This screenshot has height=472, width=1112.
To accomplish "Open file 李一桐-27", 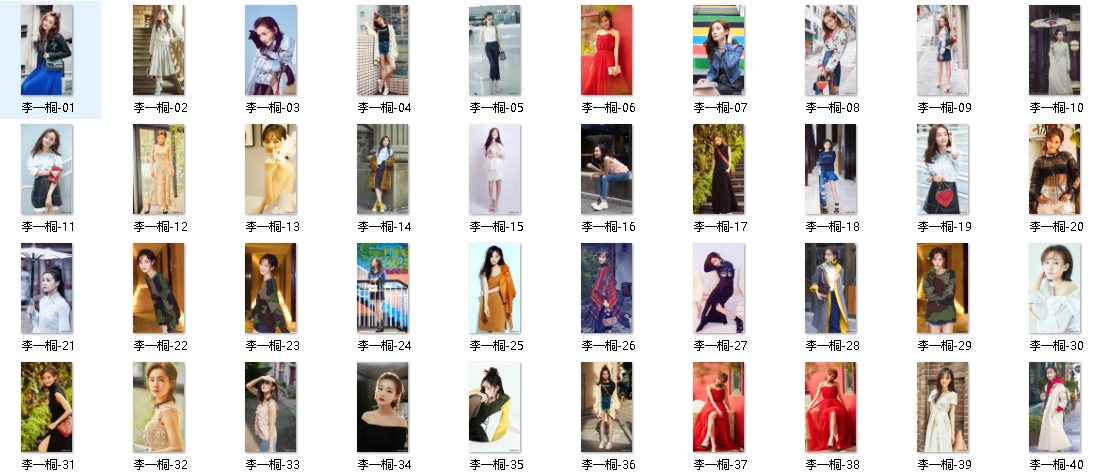I will pyautogui.click(x=719, y=288).
